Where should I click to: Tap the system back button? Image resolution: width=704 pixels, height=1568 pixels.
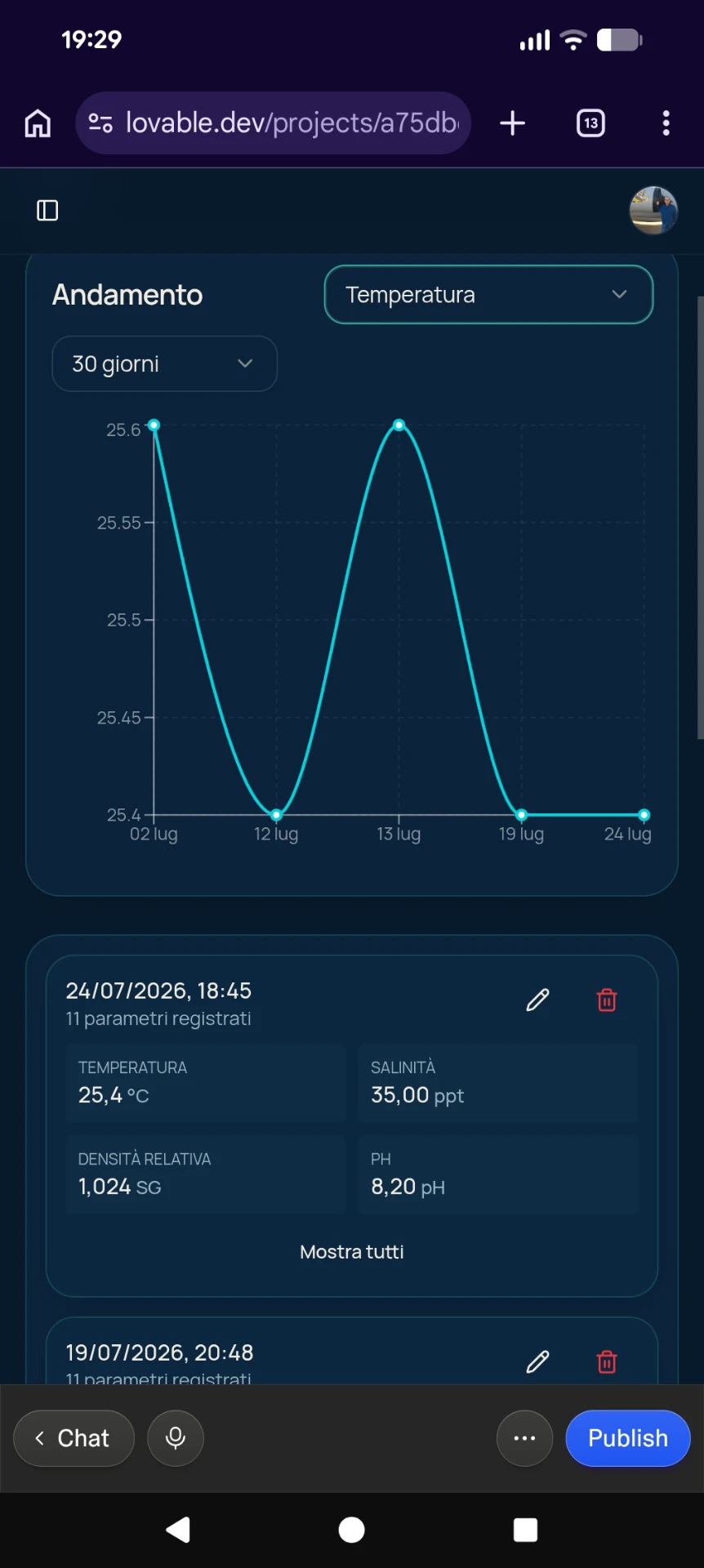click(x=178, y=1530)
